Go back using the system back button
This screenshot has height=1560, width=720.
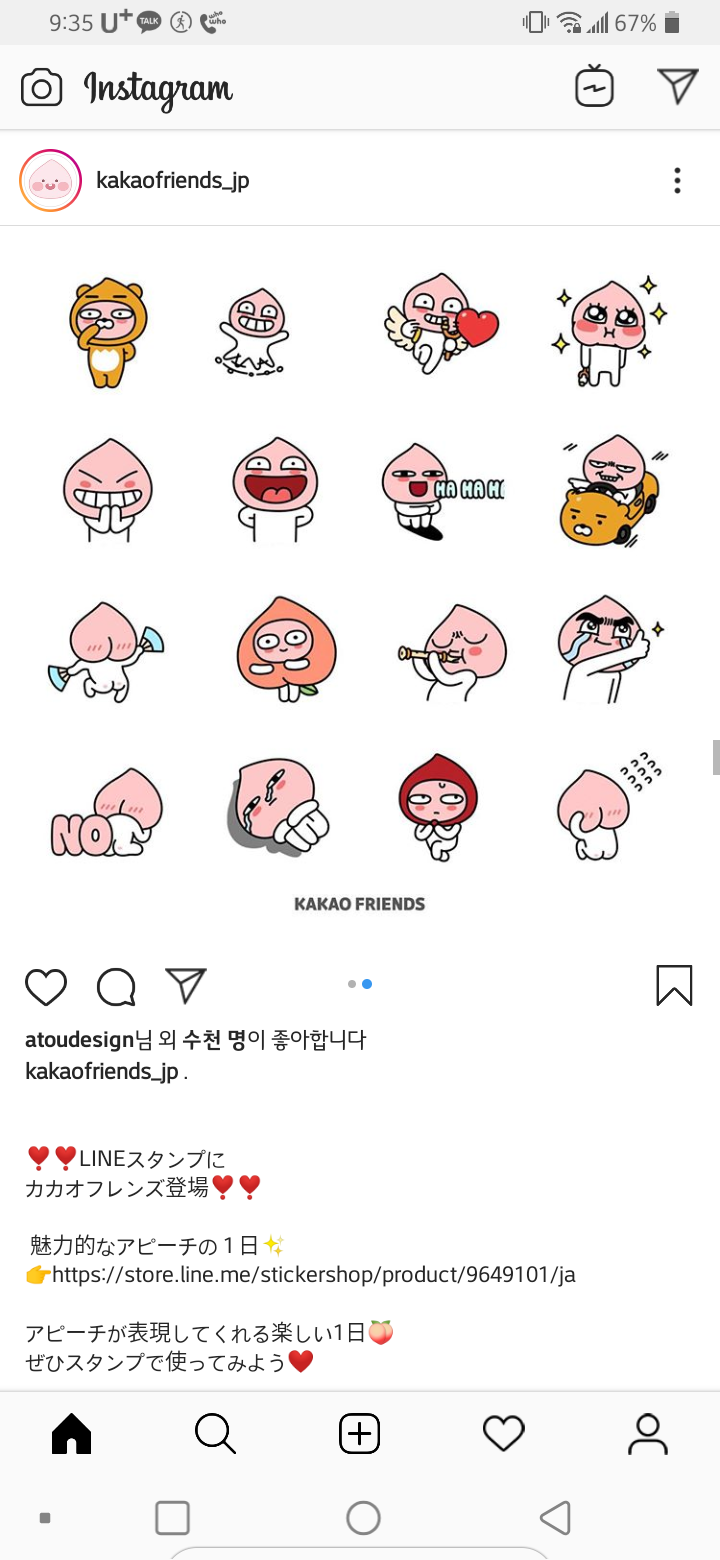[555, 1518]
